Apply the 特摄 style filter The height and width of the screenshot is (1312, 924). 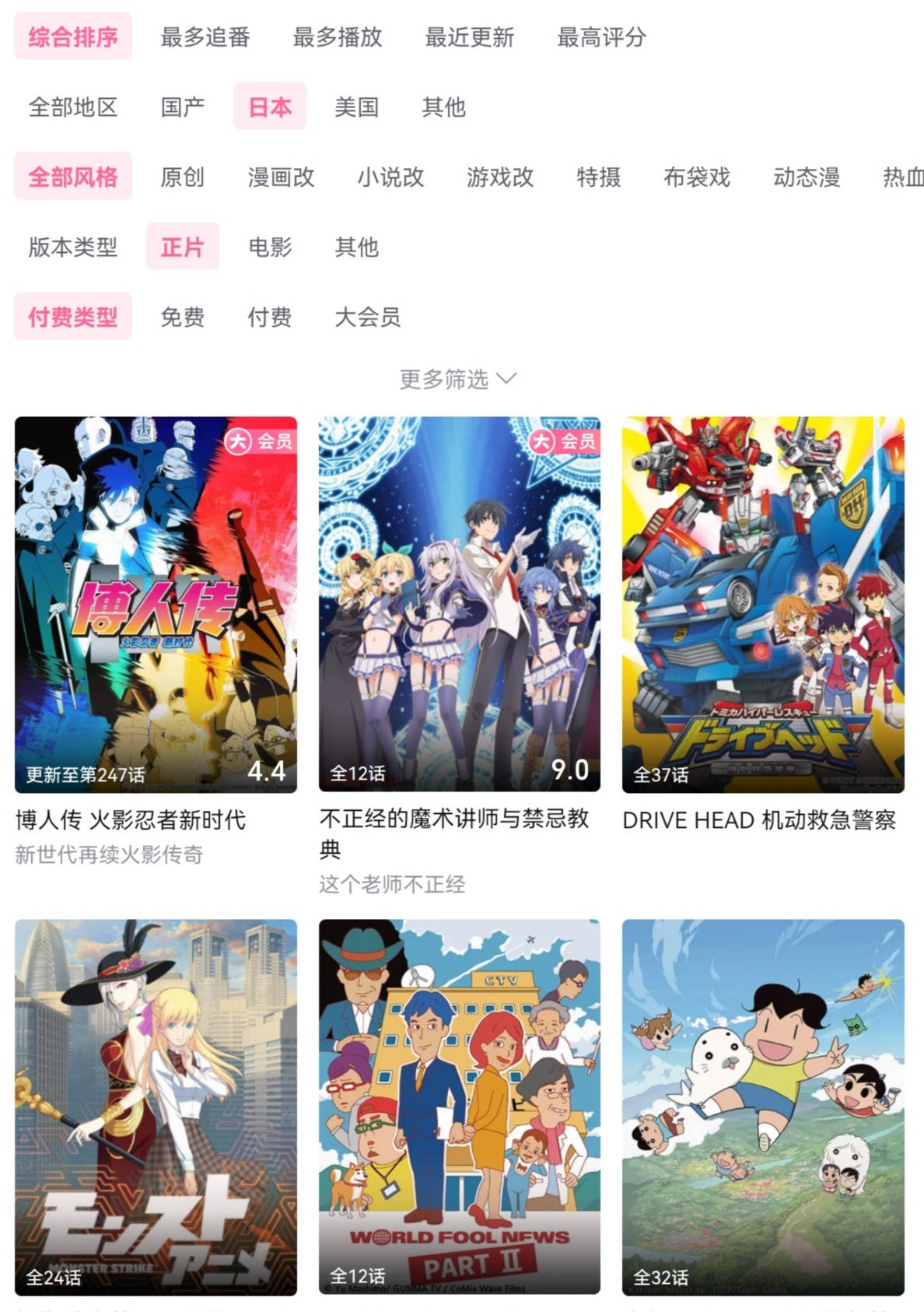pos(599,177)
